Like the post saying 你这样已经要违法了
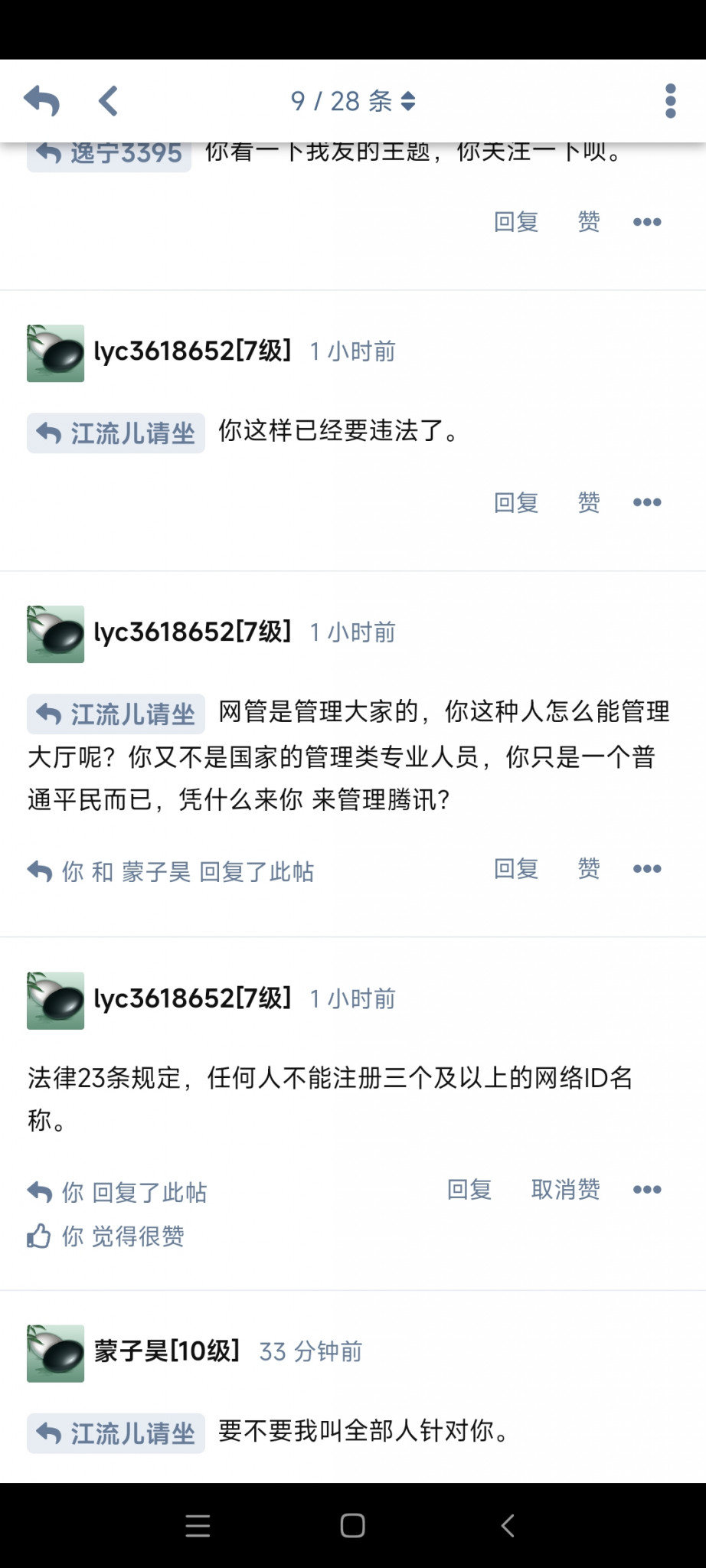Viewport: 706px width, 1568px height. click(588, 503)
